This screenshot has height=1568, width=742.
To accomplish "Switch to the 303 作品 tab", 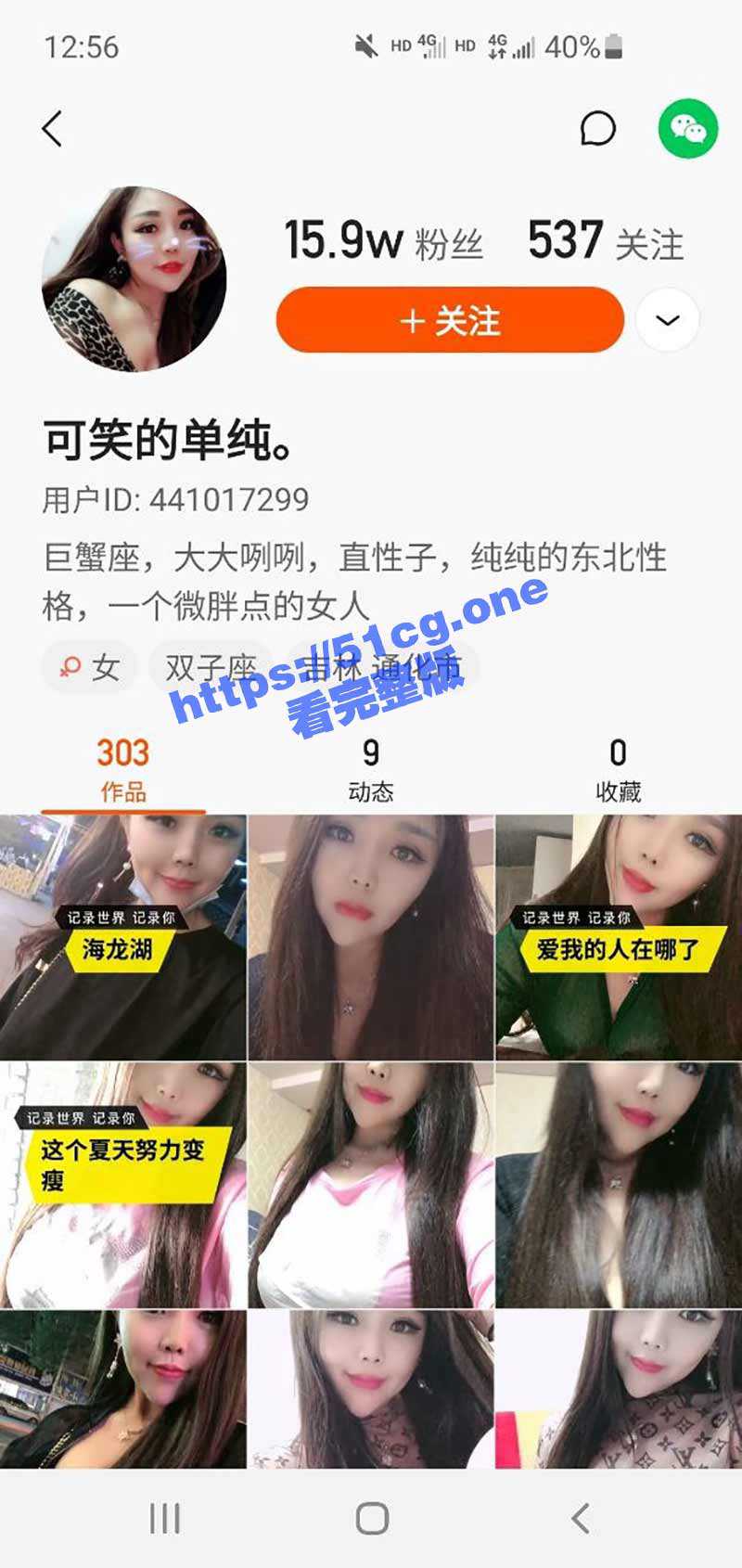I will 122,770.
